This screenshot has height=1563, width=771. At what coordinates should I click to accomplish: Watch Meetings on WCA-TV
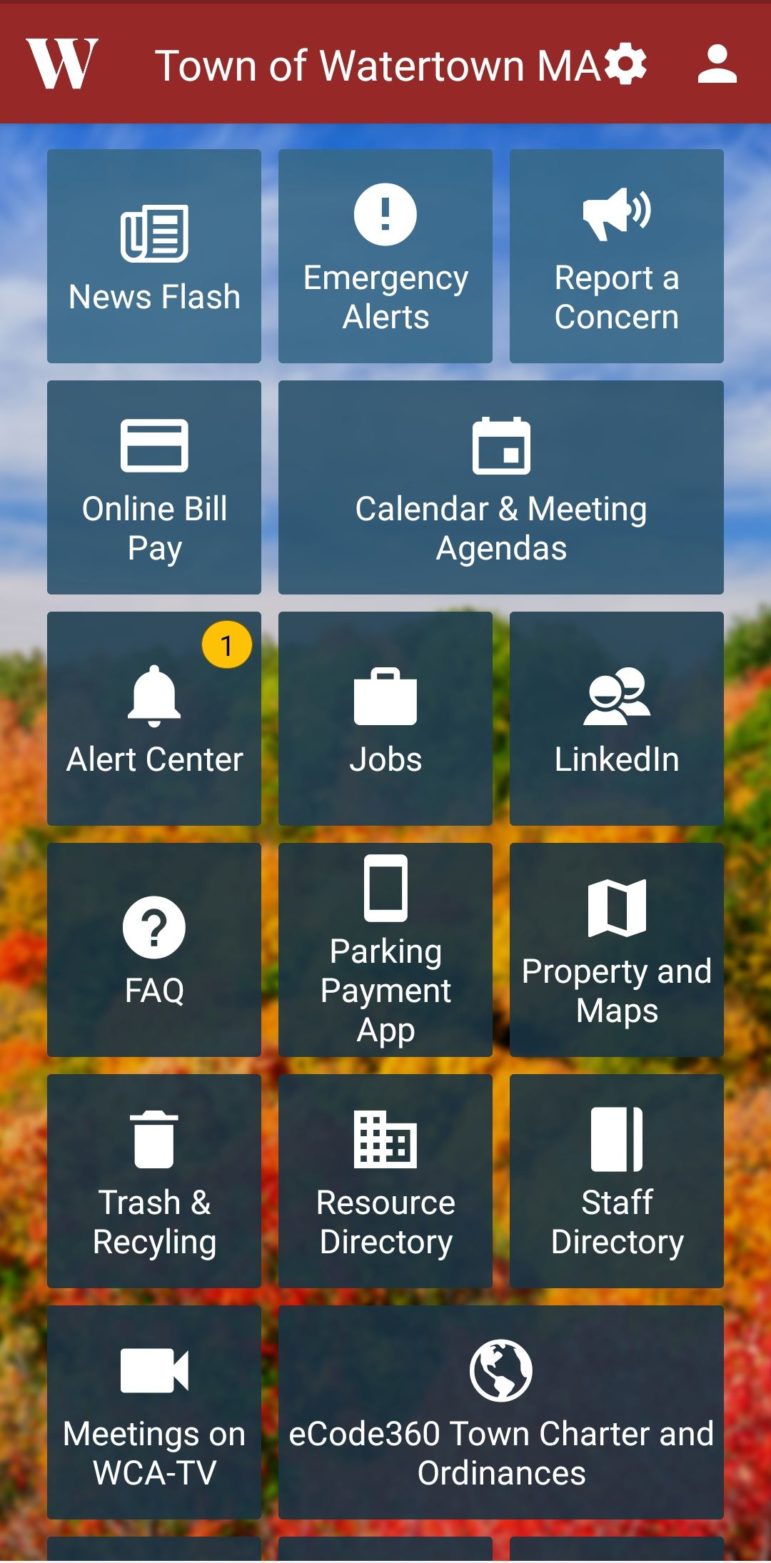(154, 1411)
